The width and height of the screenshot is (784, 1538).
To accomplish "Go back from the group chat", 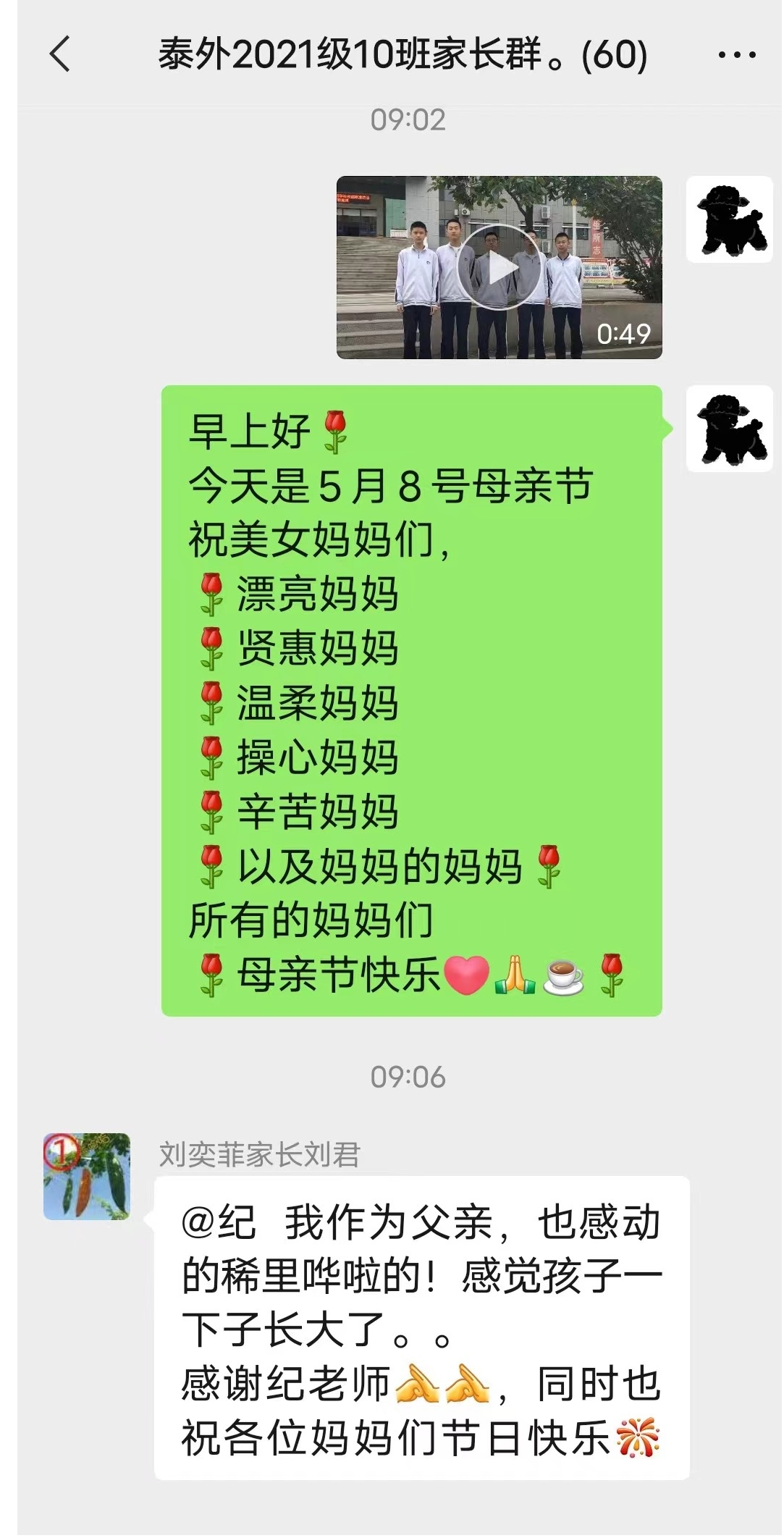I will coord(60,54).
